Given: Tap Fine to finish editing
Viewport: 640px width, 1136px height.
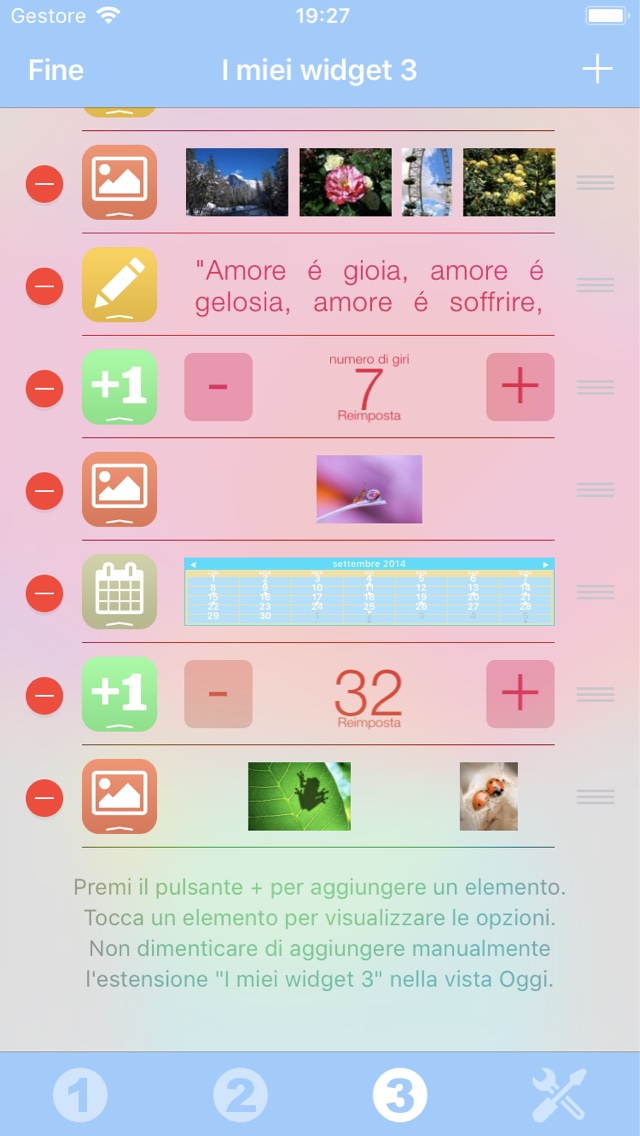Looking at the screenshot, I should [x=56, y=70].
